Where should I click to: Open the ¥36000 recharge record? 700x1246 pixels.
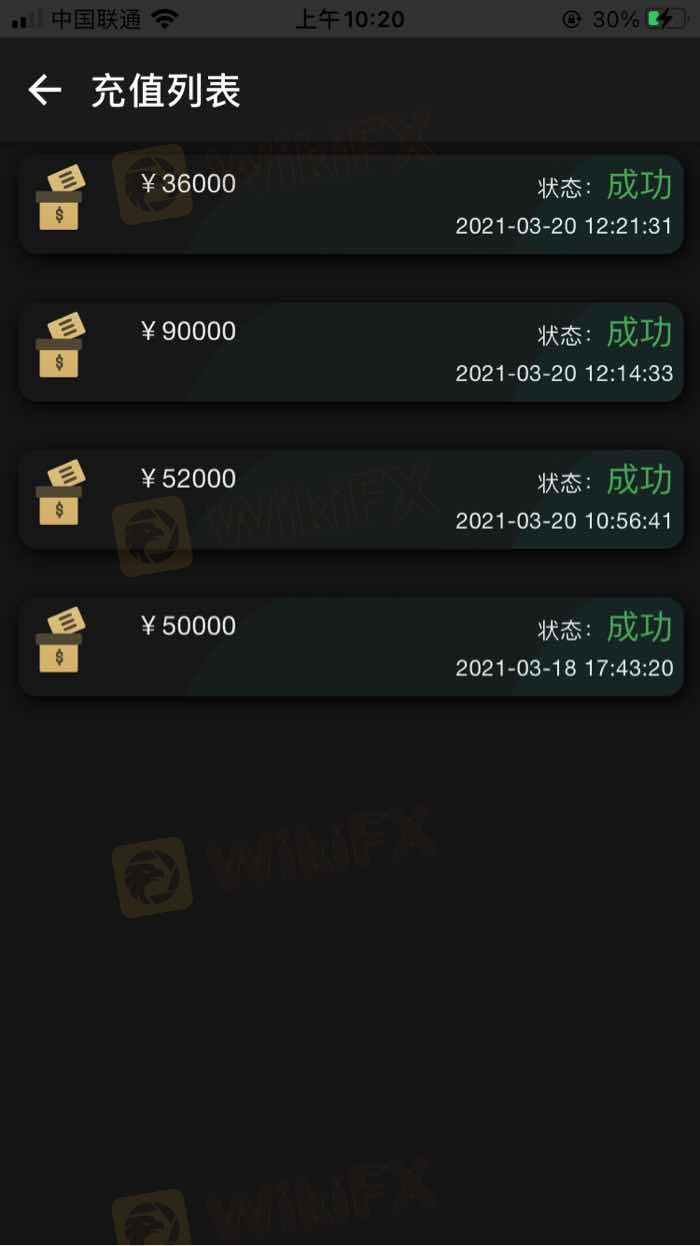pyautogui.click(x=350, y=205)
